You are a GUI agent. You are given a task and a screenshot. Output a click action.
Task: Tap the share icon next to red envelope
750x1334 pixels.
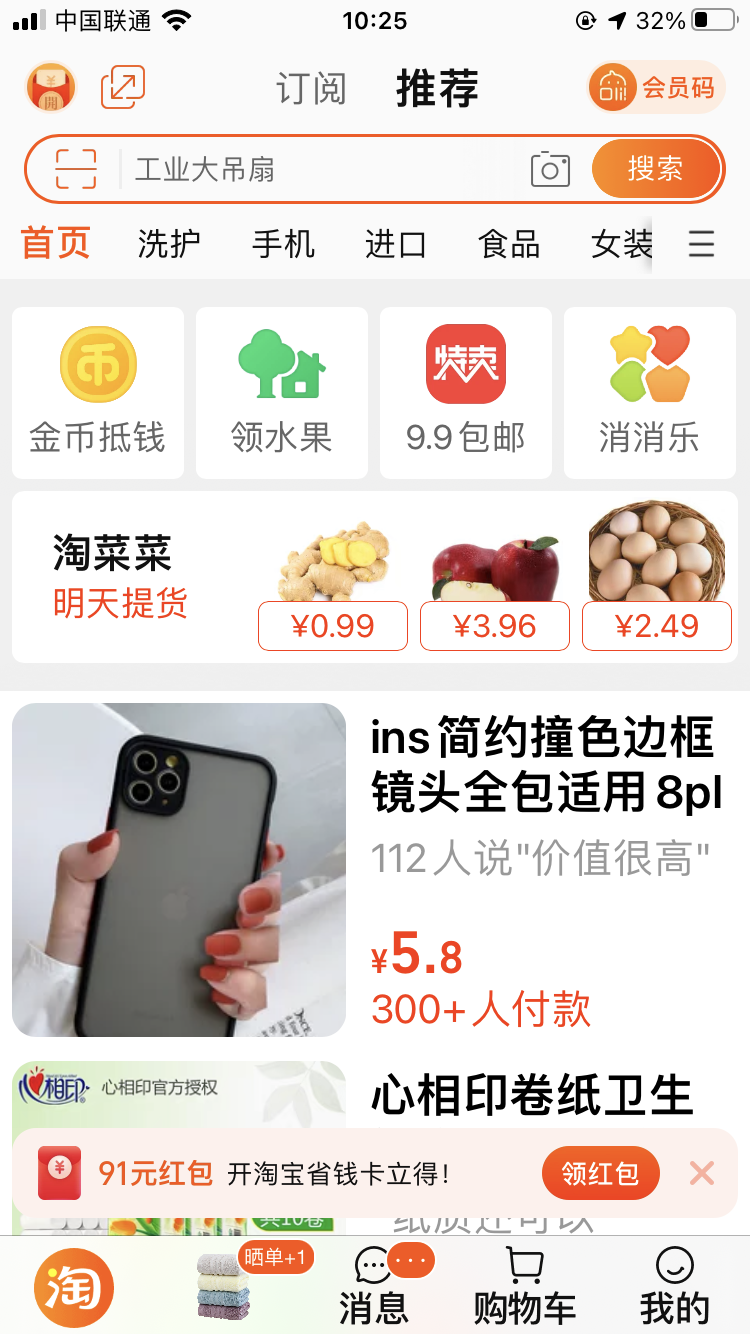[x=122, y=87]
